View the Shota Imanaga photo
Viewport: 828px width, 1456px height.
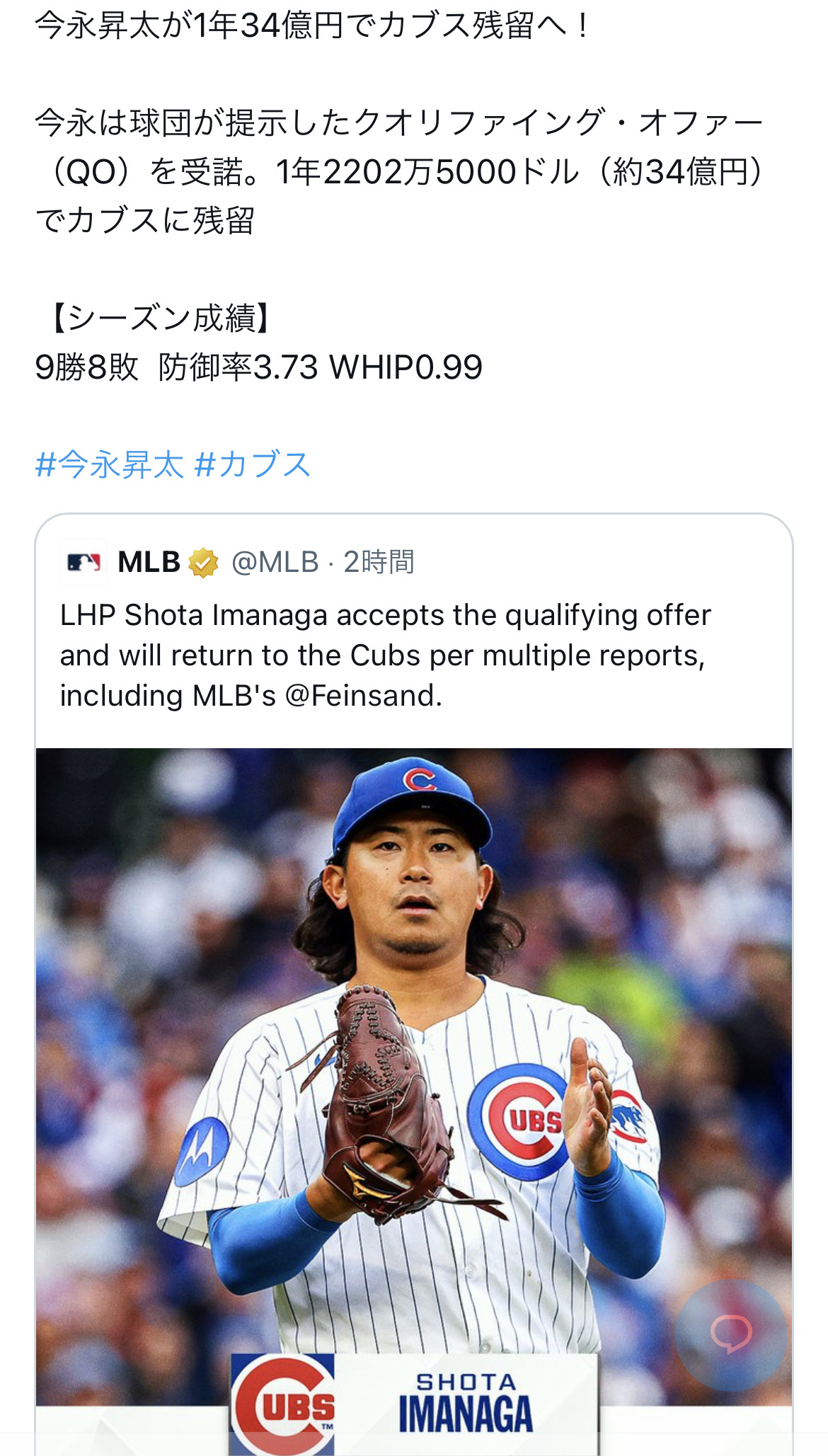(x=413, y=1062)
